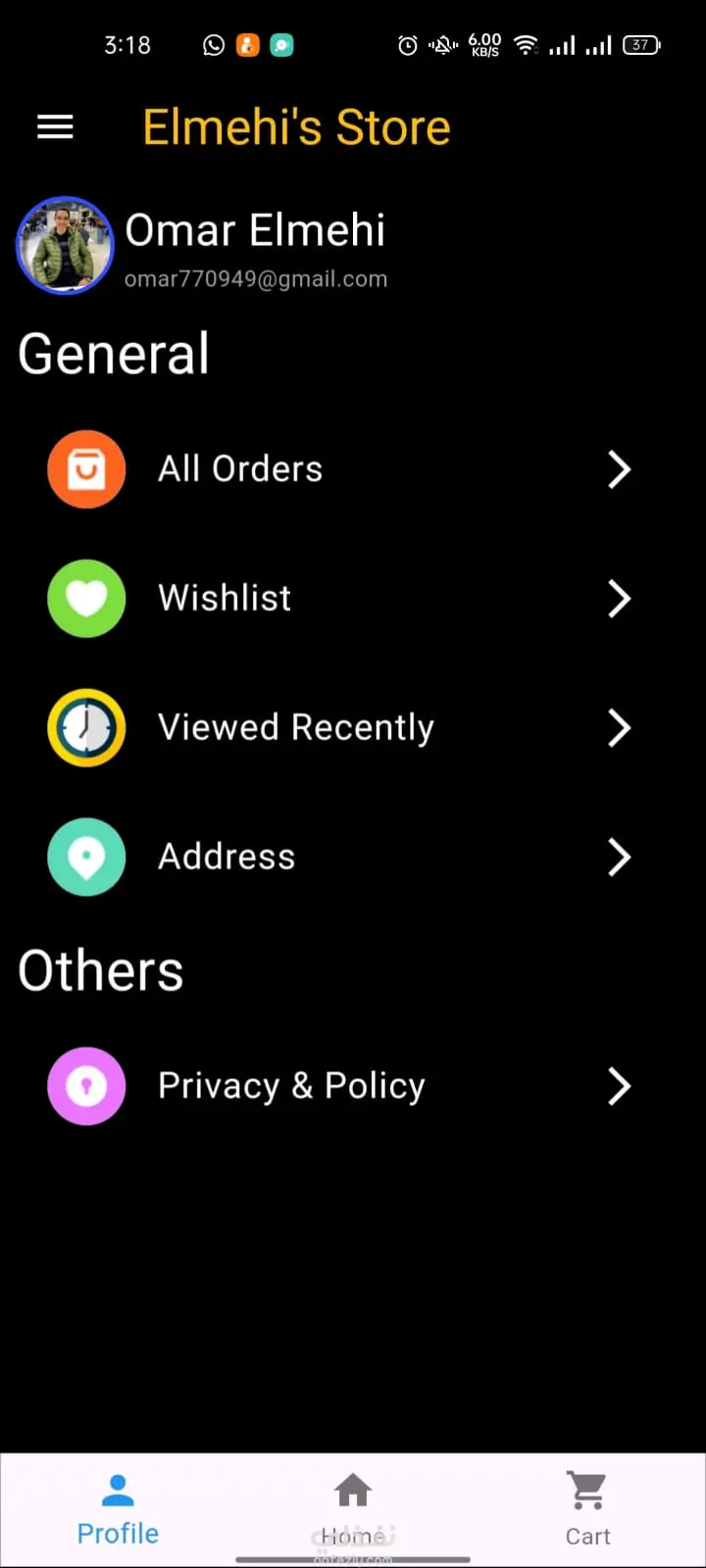Switch to the Cart tab
This screenshot has width=706, height=1568.
tap(587, 1509)
